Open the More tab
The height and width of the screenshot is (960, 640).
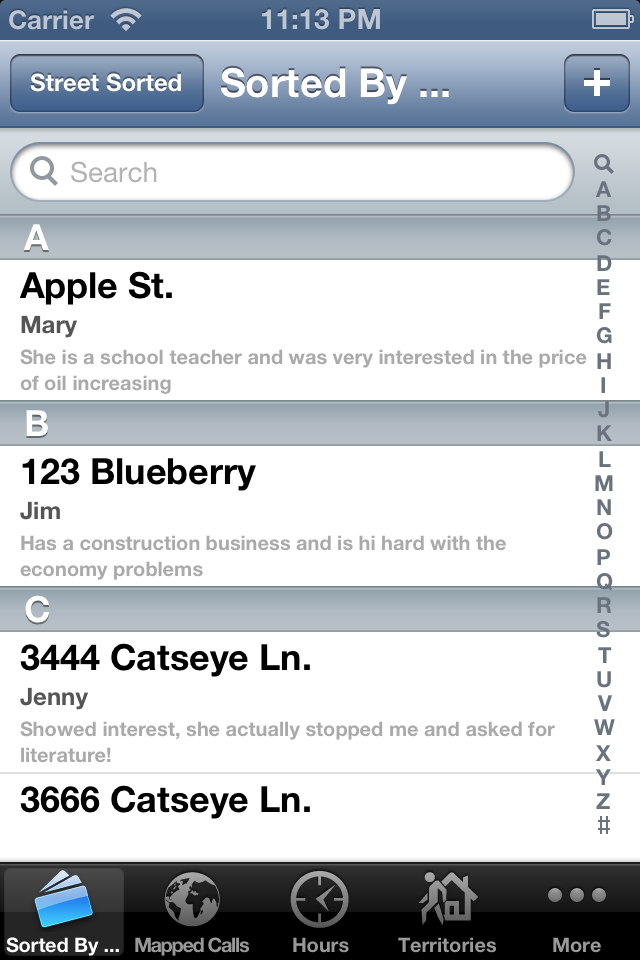click(x=576, y=912)
